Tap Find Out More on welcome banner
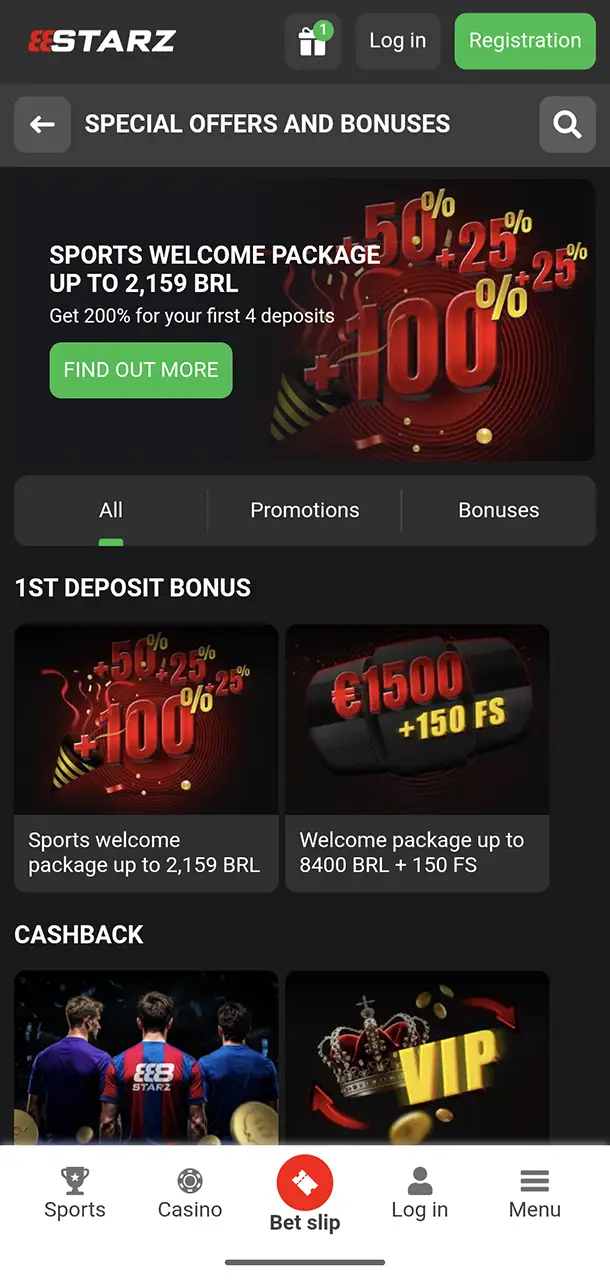Viewport: 610px width, 1280px height. [141, 370]
